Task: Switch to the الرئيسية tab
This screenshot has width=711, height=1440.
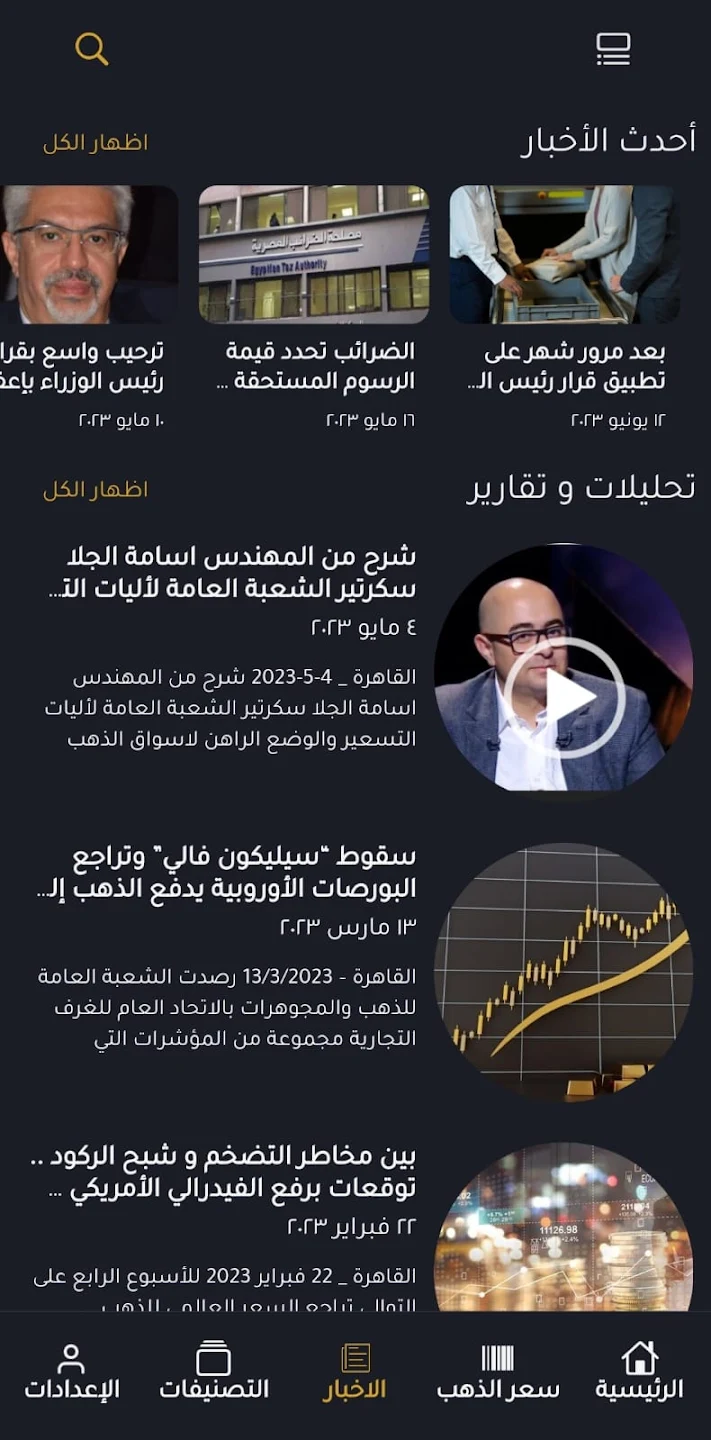Action: pyautogui.click(x=639, y=1372)
